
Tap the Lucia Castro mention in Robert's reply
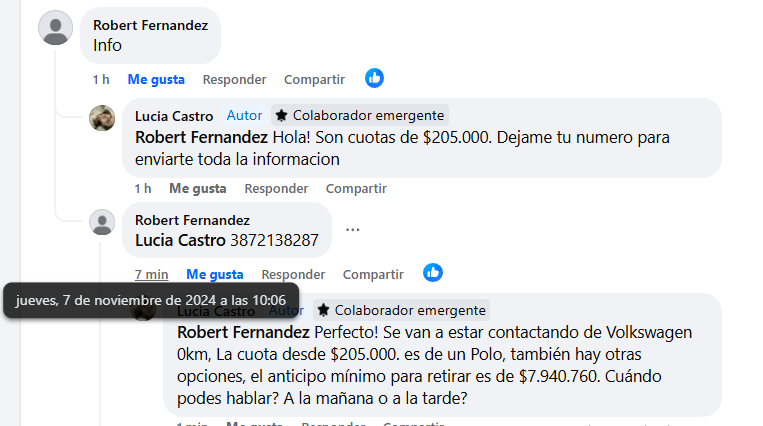(180, 240)
